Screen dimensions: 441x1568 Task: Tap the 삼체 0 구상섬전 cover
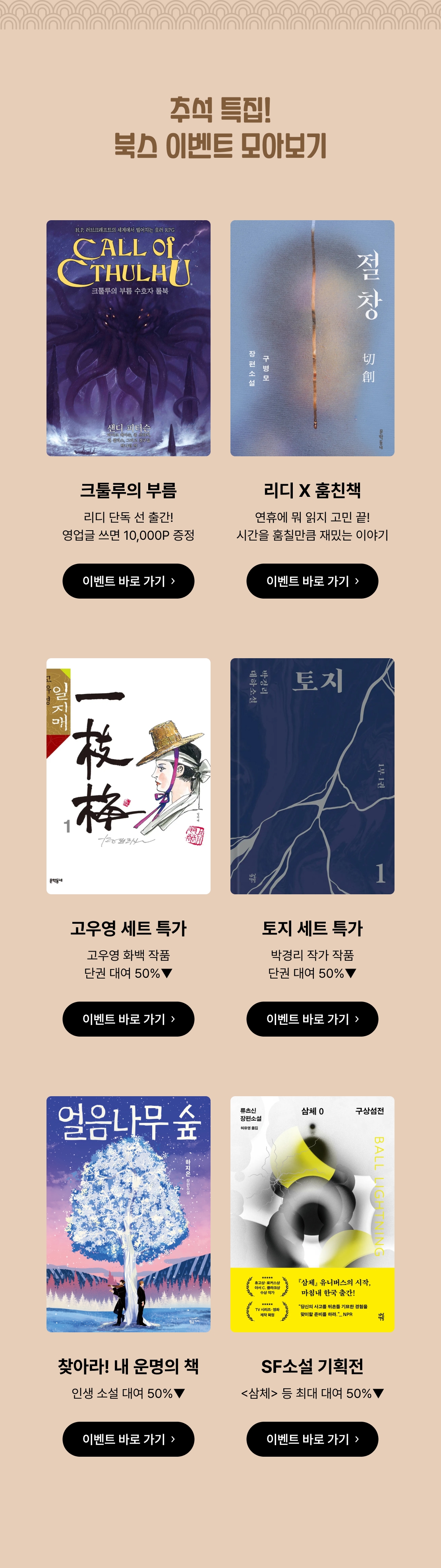coord(312,1213)
